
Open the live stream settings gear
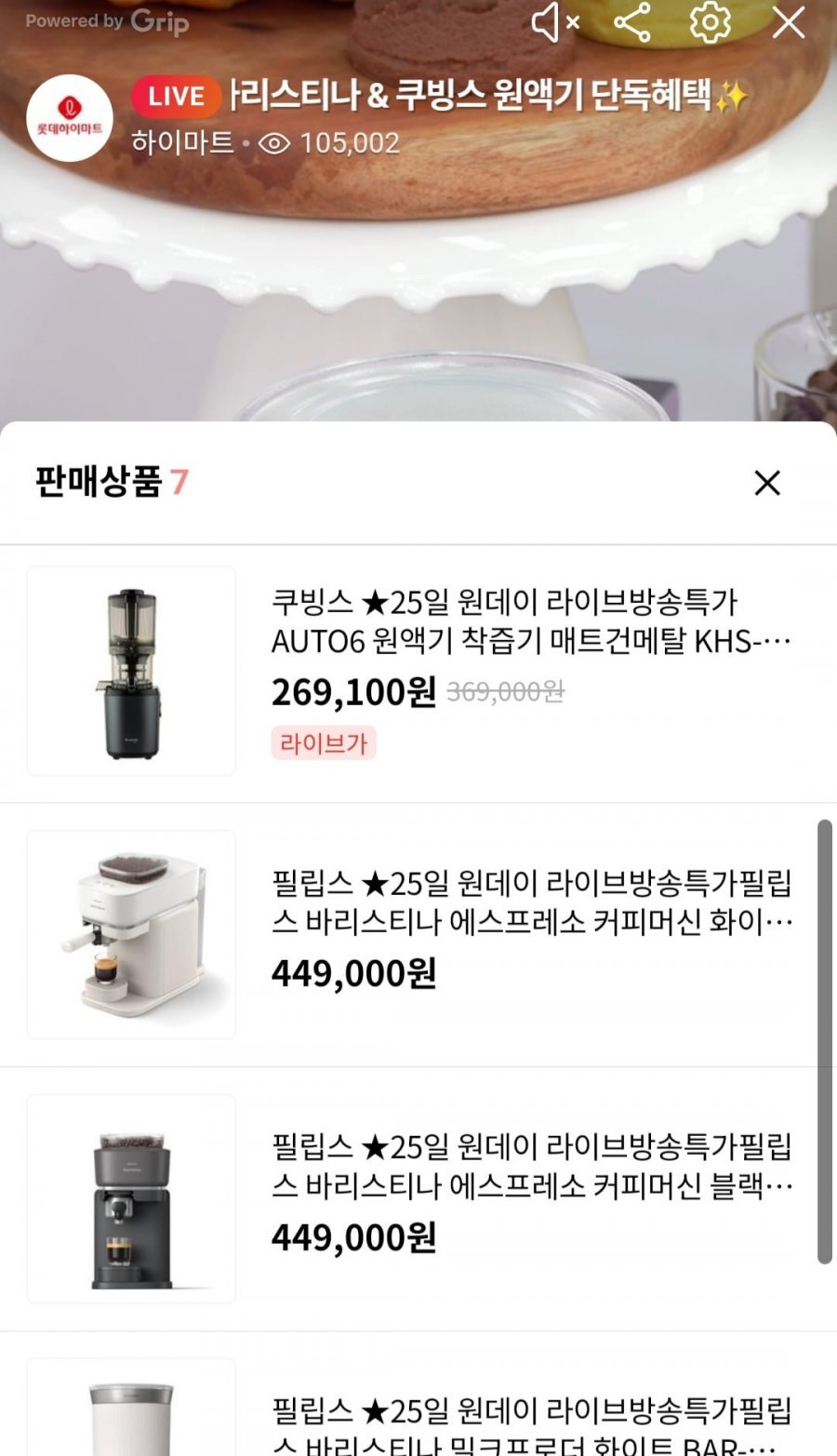(x=711, y=22)
